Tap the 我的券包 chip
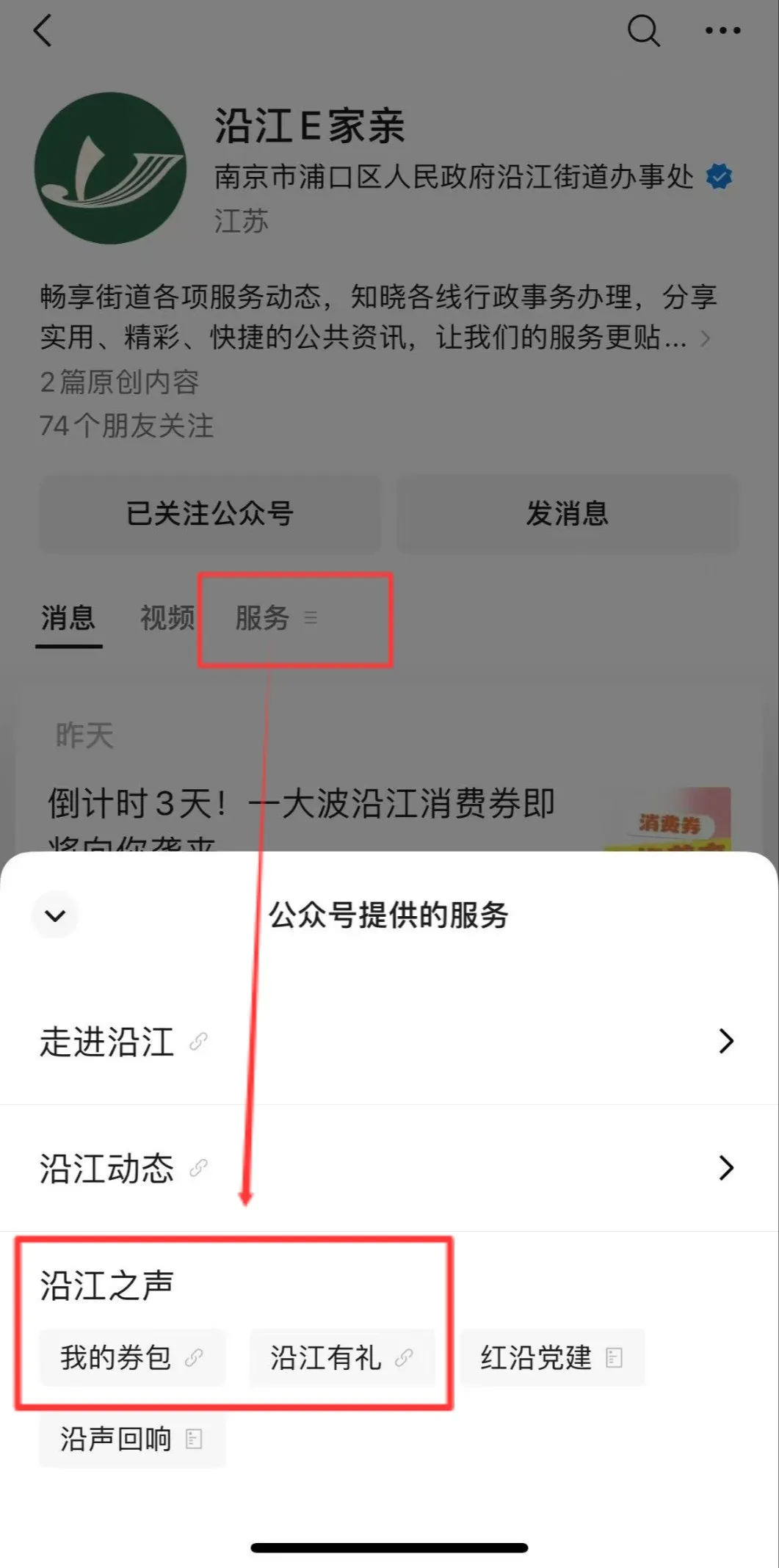This screenshot has width=779, height=1568. [132, 1357]
